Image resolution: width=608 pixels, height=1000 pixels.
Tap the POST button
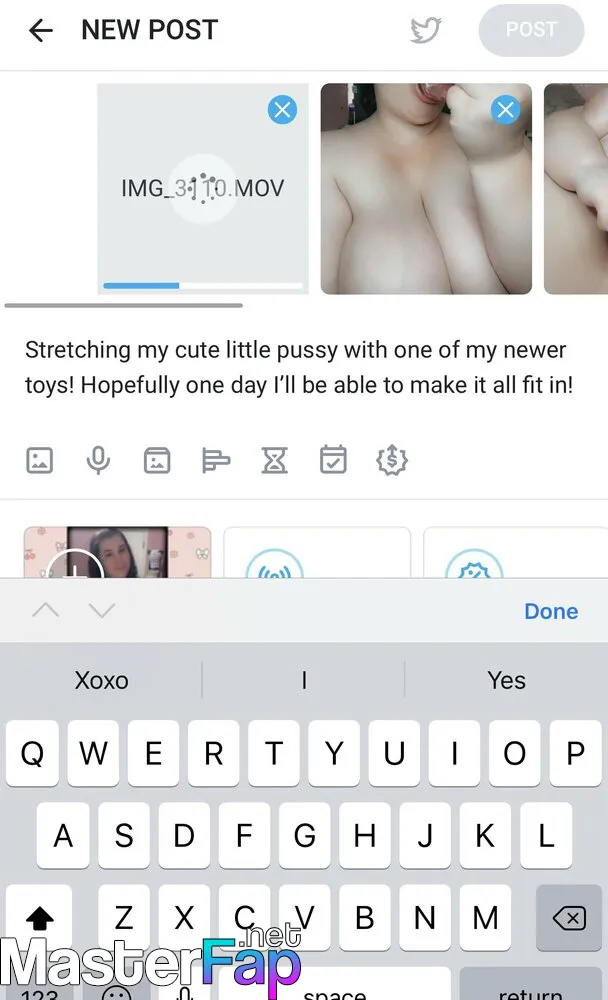coord(531,30)
